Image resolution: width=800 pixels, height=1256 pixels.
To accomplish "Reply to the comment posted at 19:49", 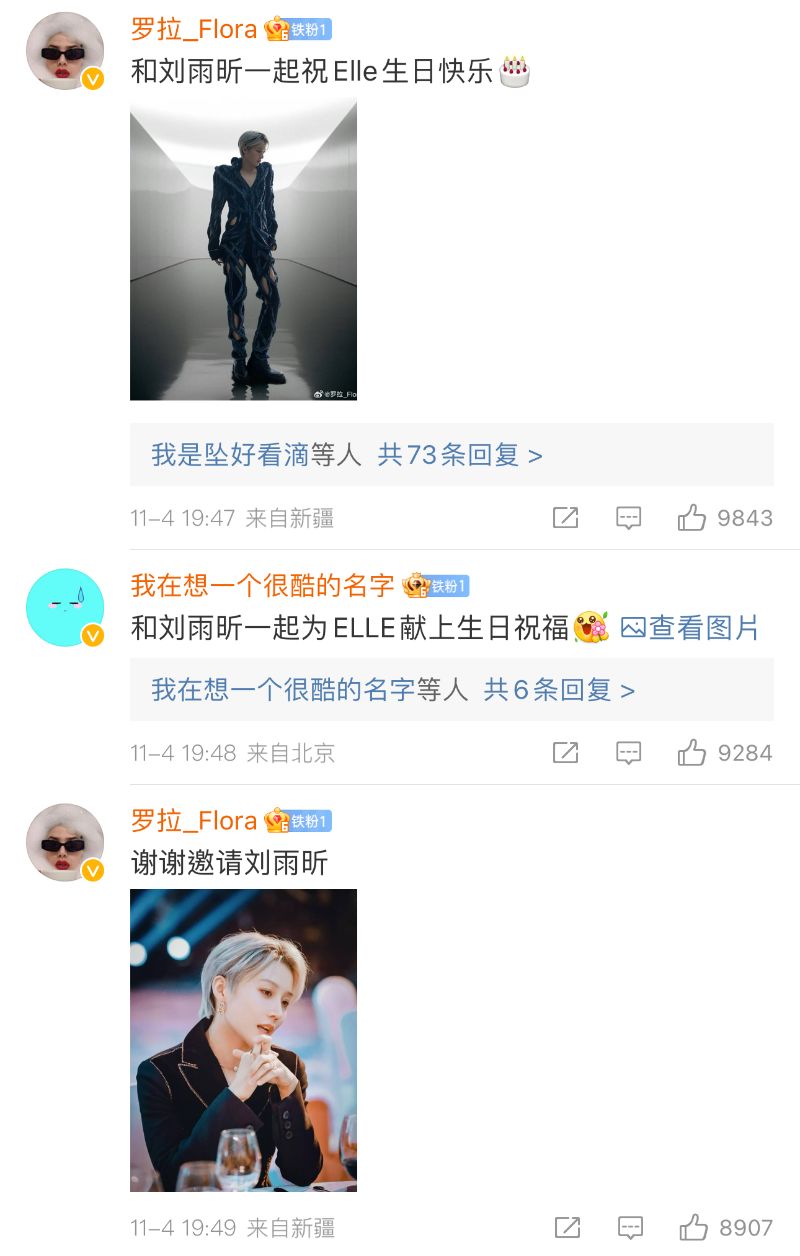I will tap(628, 1227).
